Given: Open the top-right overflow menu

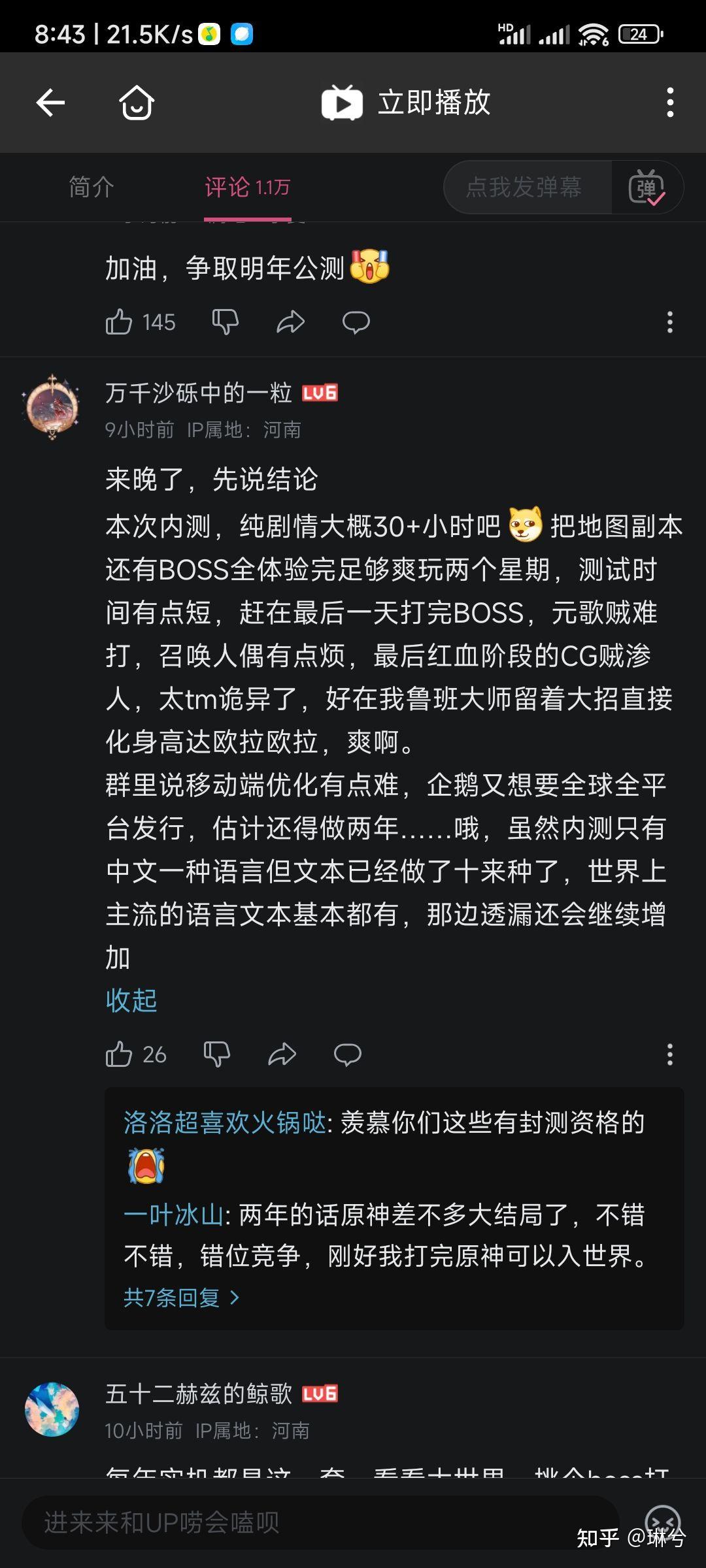Looking at the screenshot, I should 669,103.
